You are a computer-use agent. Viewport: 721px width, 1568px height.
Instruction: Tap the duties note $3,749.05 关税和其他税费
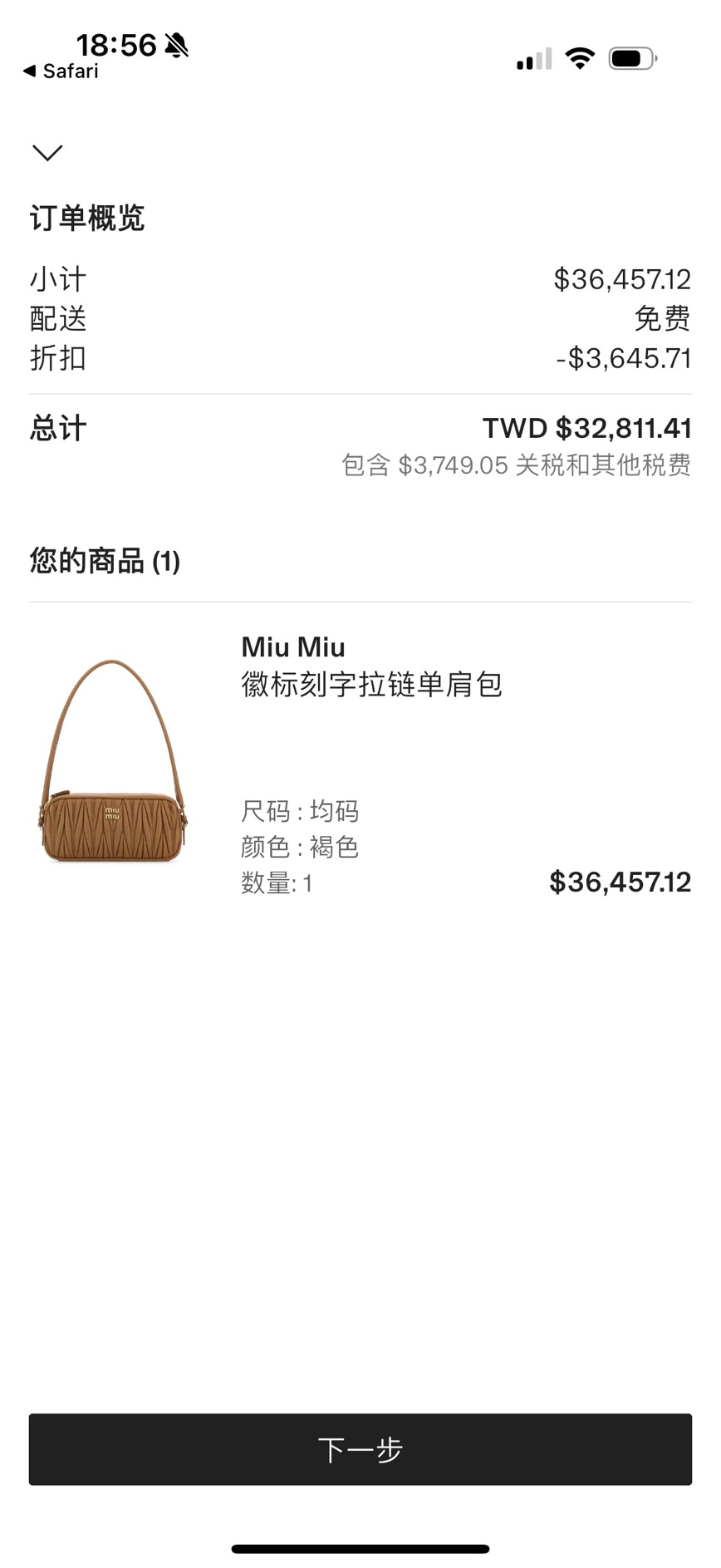[515, 465]
